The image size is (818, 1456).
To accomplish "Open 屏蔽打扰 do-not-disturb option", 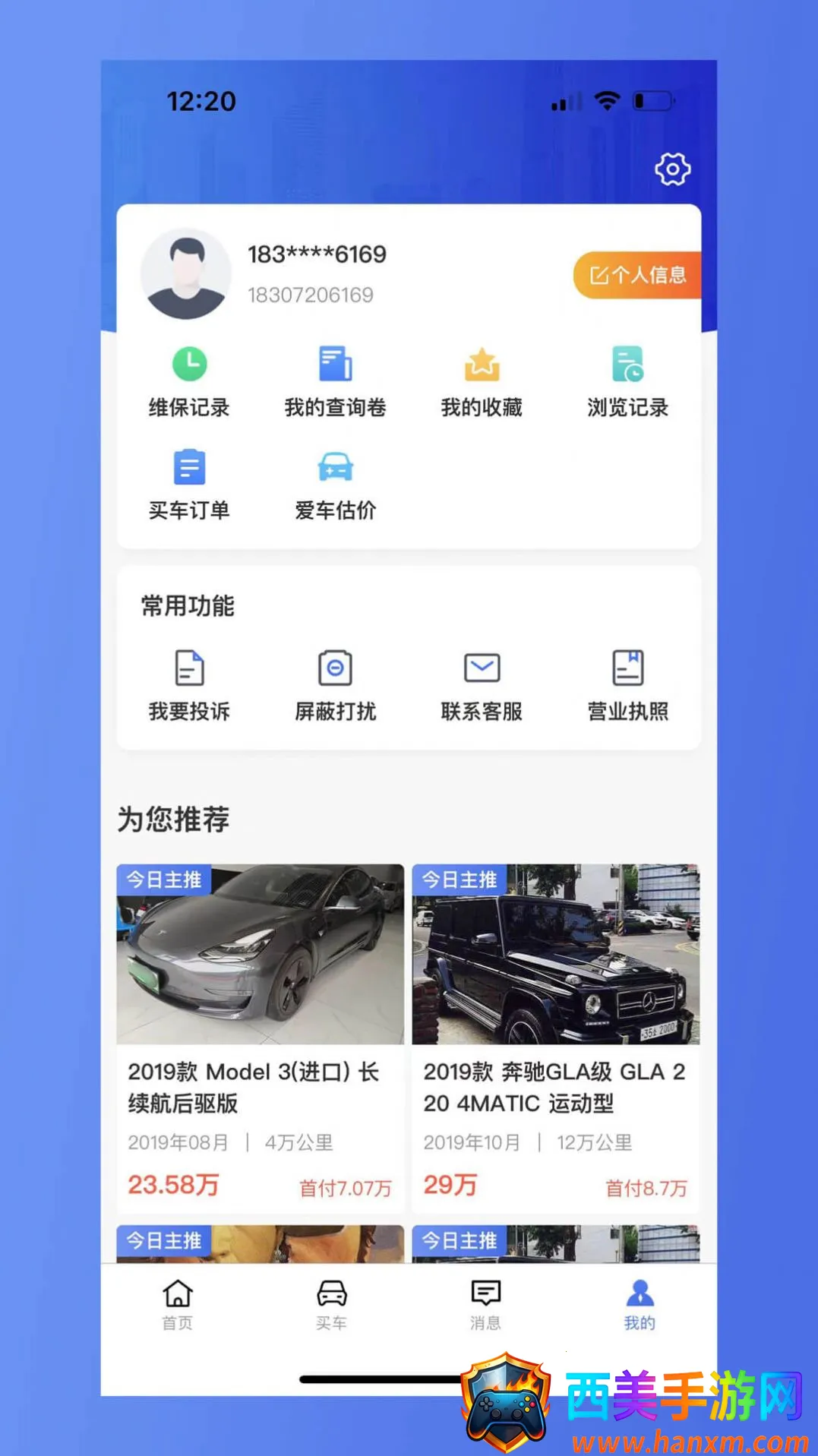I will point(335,685).
